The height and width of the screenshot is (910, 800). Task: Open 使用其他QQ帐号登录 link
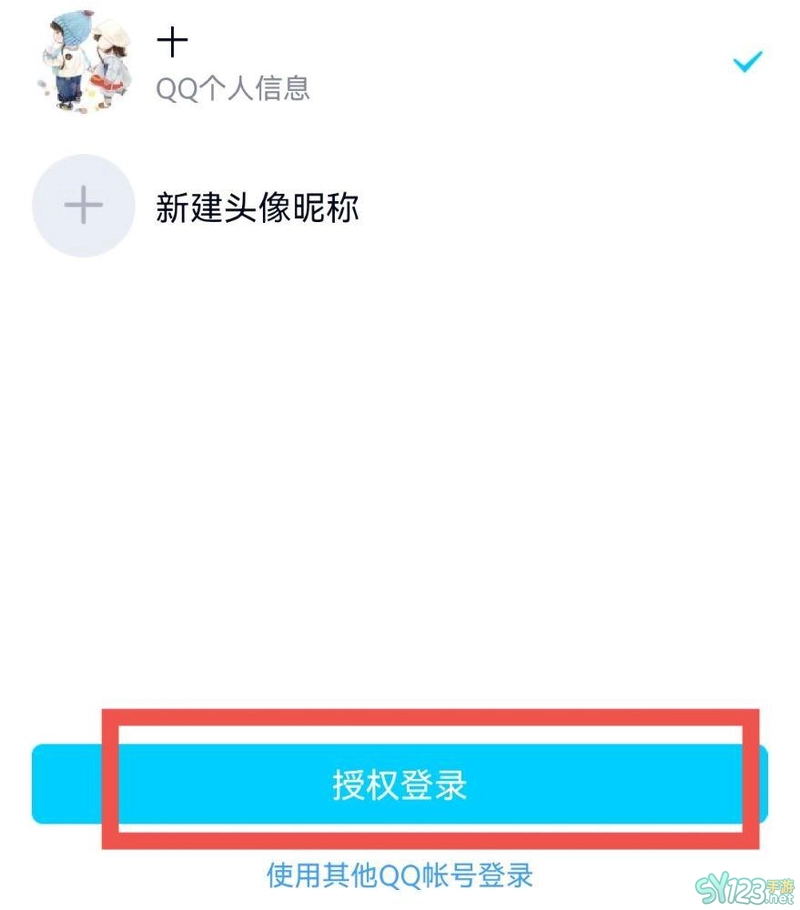(400, 875)
